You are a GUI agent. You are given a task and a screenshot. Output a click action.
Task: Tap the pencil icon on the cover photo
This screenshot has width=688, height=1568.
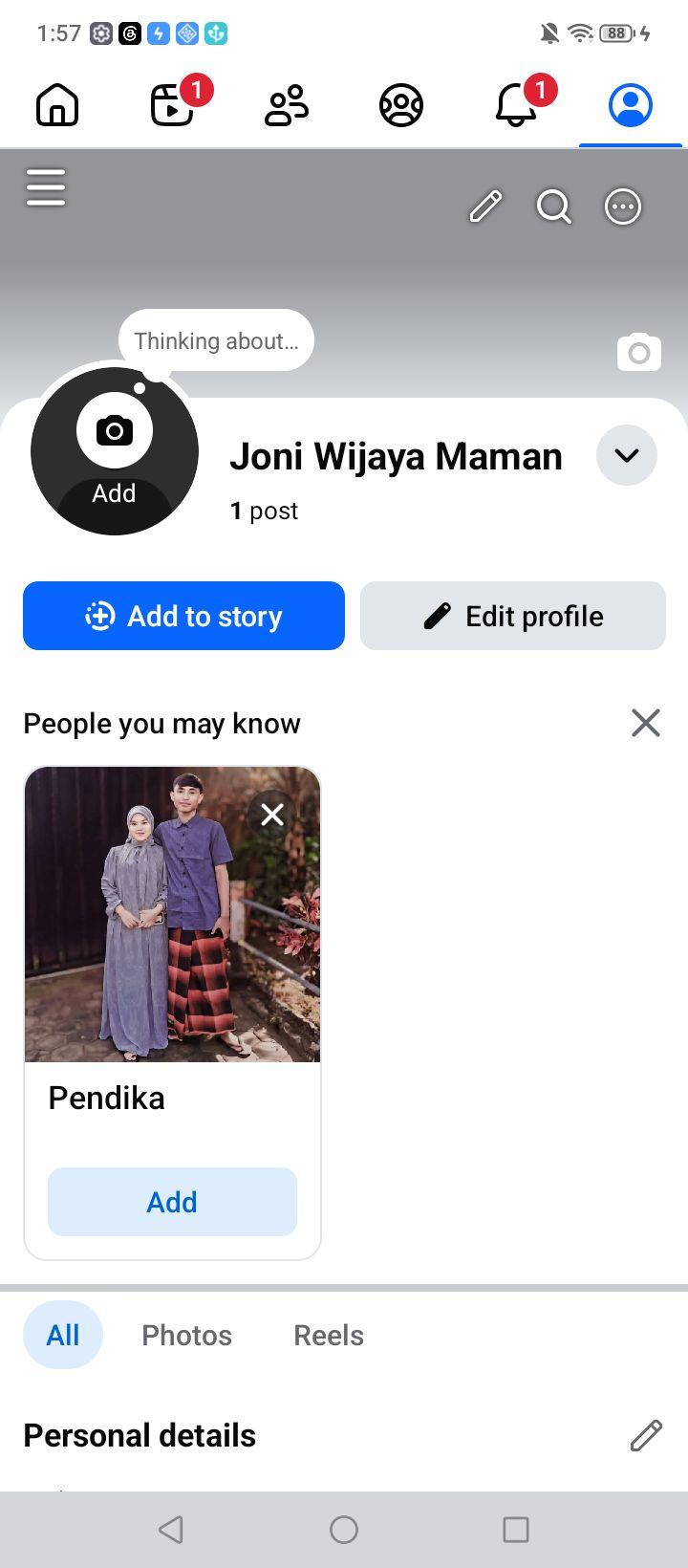[x=485, y=207]
